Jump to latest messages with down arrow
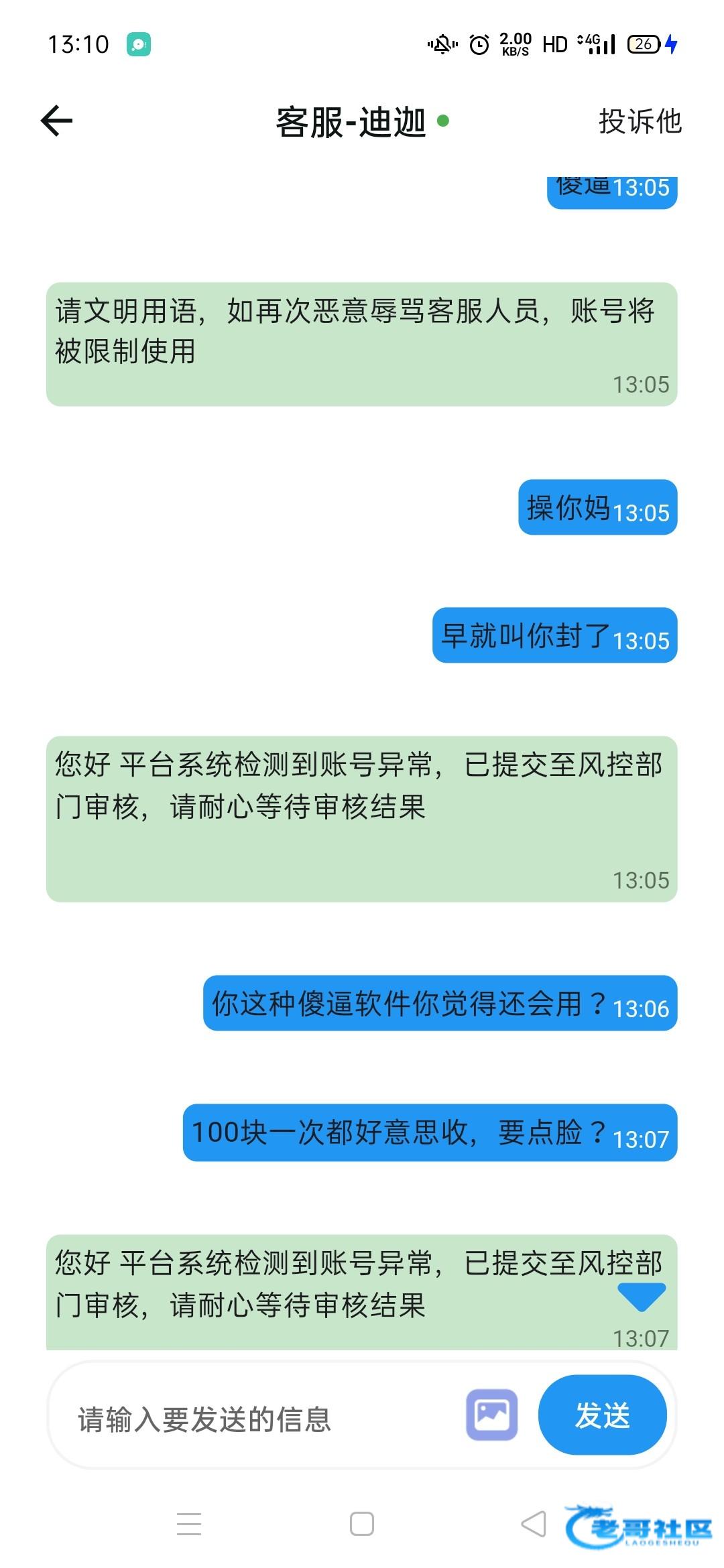This screenshot has width=724, height=1568. tap(642, 1297)
